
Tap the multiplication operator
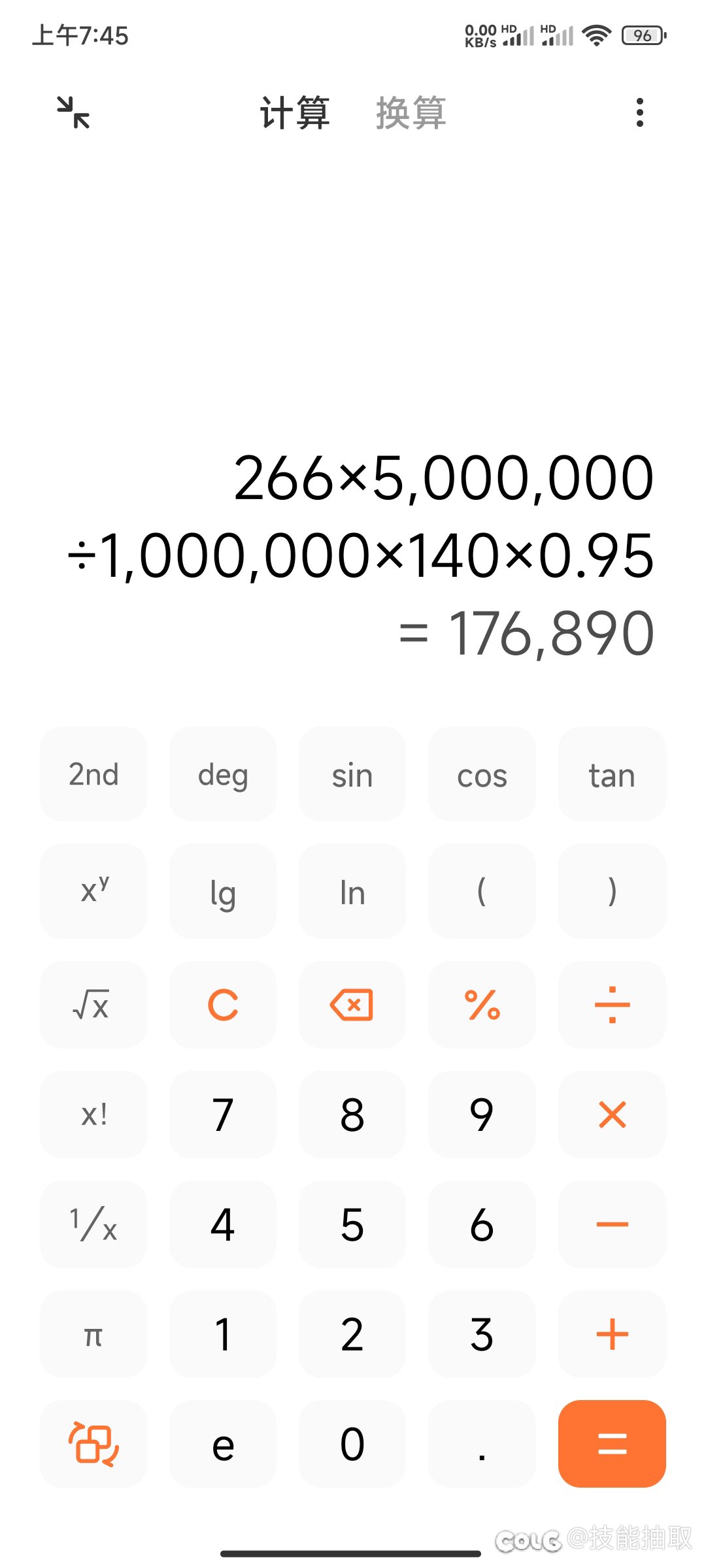tap(612, 1115)
